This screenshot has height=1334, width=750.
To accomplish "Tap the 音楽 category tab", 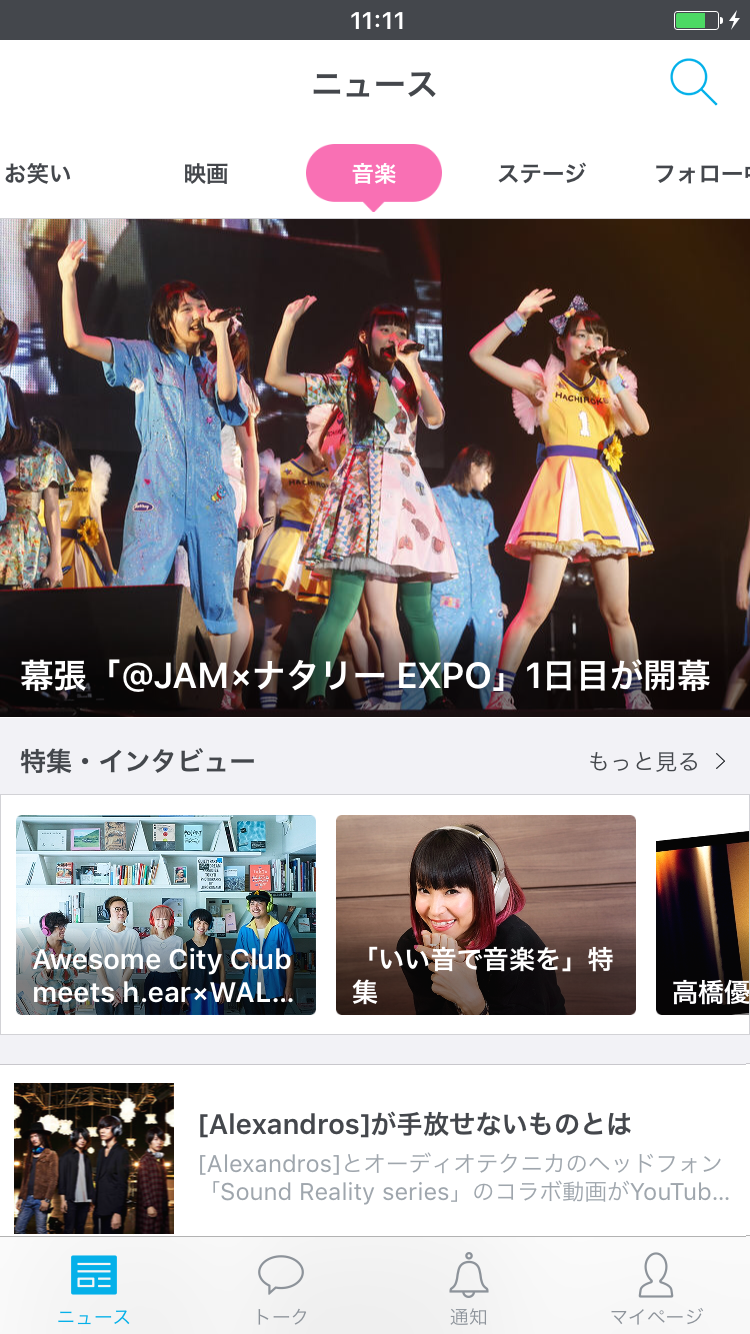I will (374, 174).
